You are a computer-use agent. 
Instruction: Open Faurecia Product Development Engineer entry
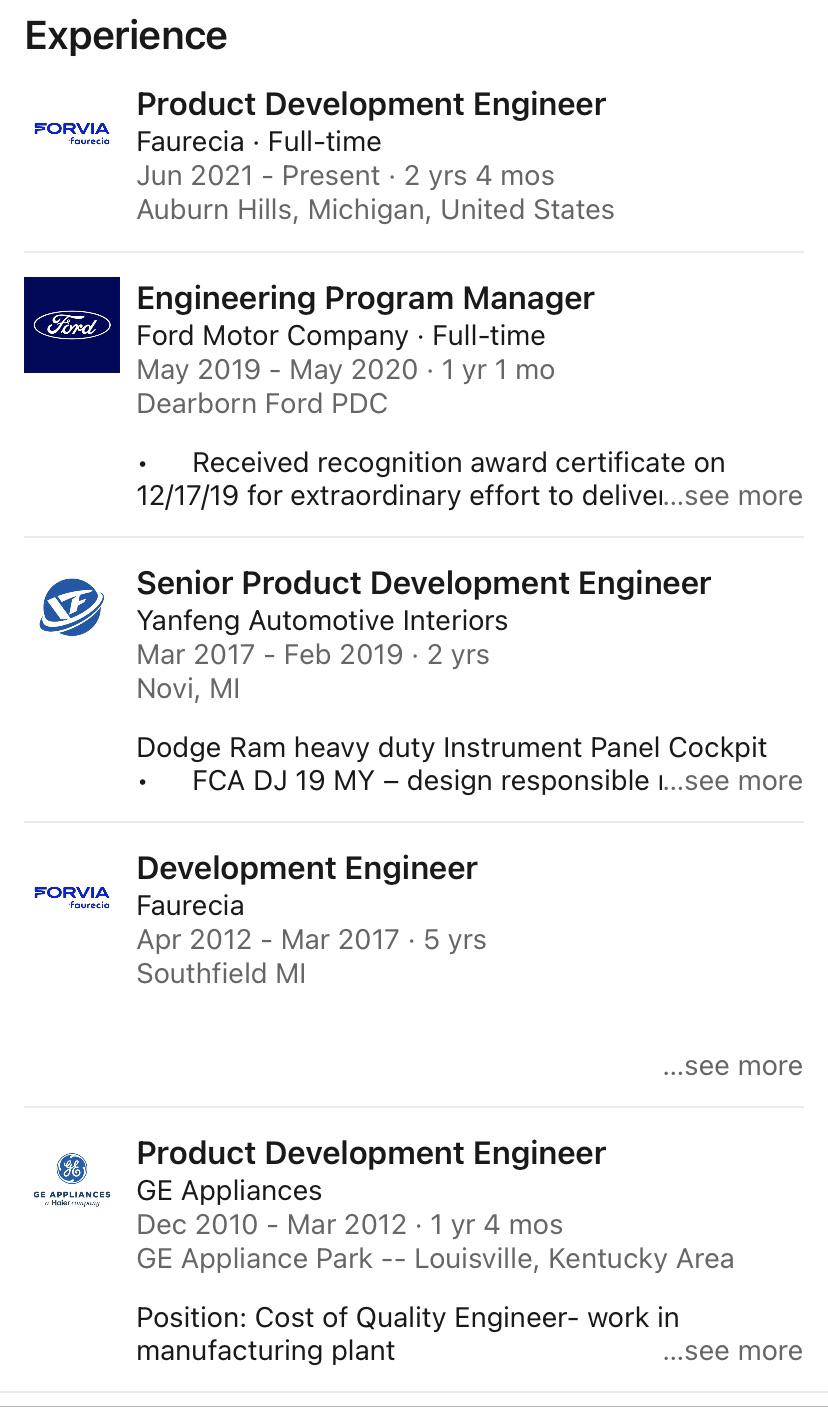371,105
